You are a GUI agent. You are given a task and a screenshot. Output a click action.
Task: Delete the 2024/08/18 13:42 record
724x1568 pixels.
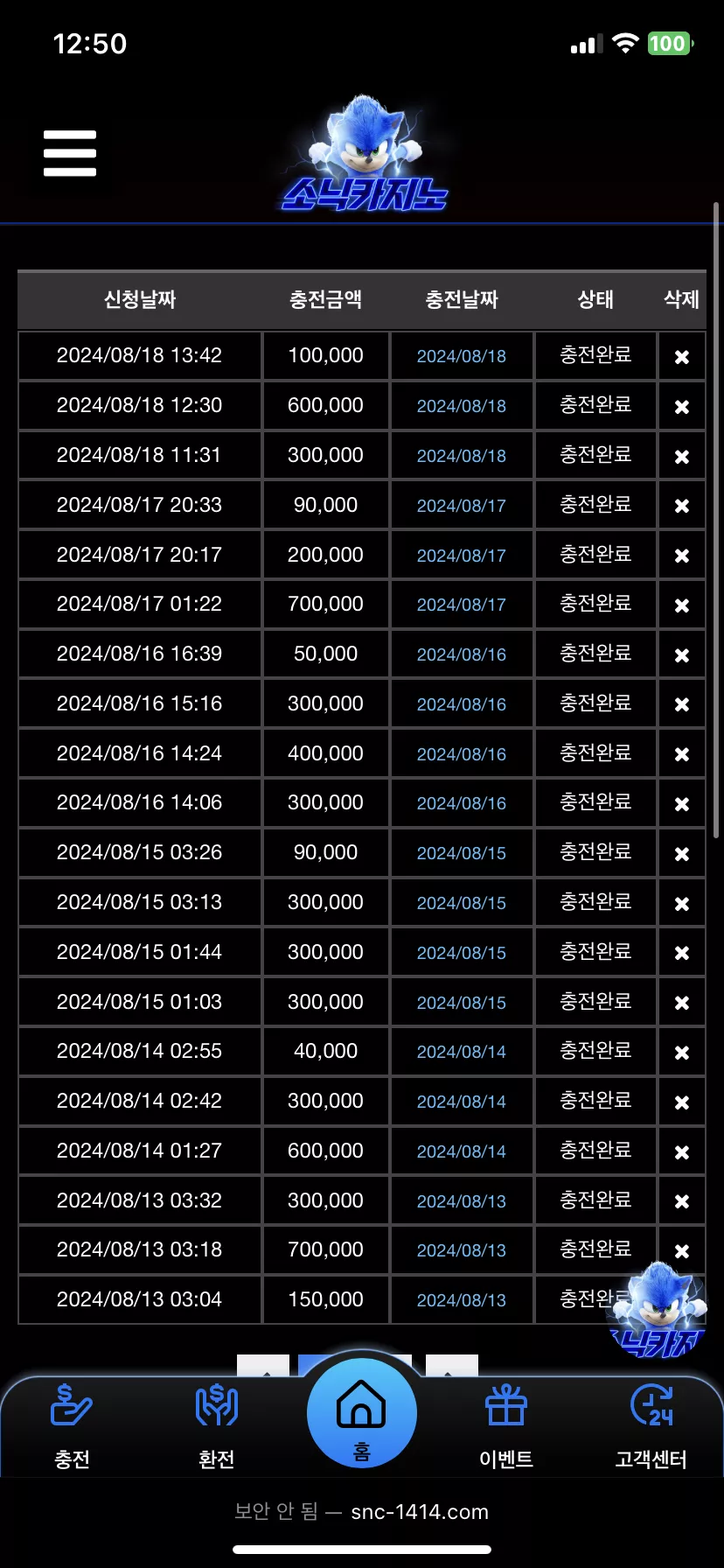pos(682,357)
